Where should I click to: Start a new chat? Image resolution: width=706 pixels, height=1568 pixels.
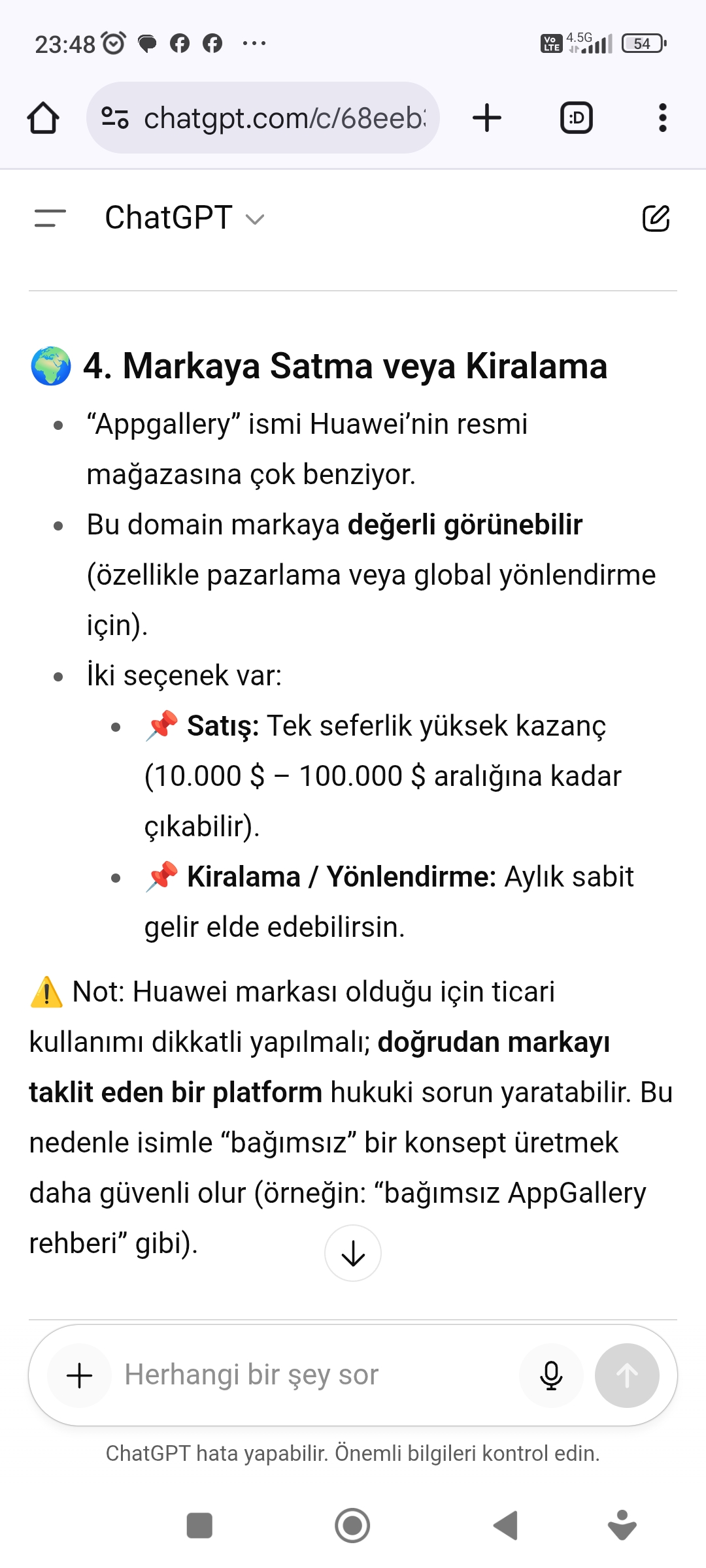(656, 218)
